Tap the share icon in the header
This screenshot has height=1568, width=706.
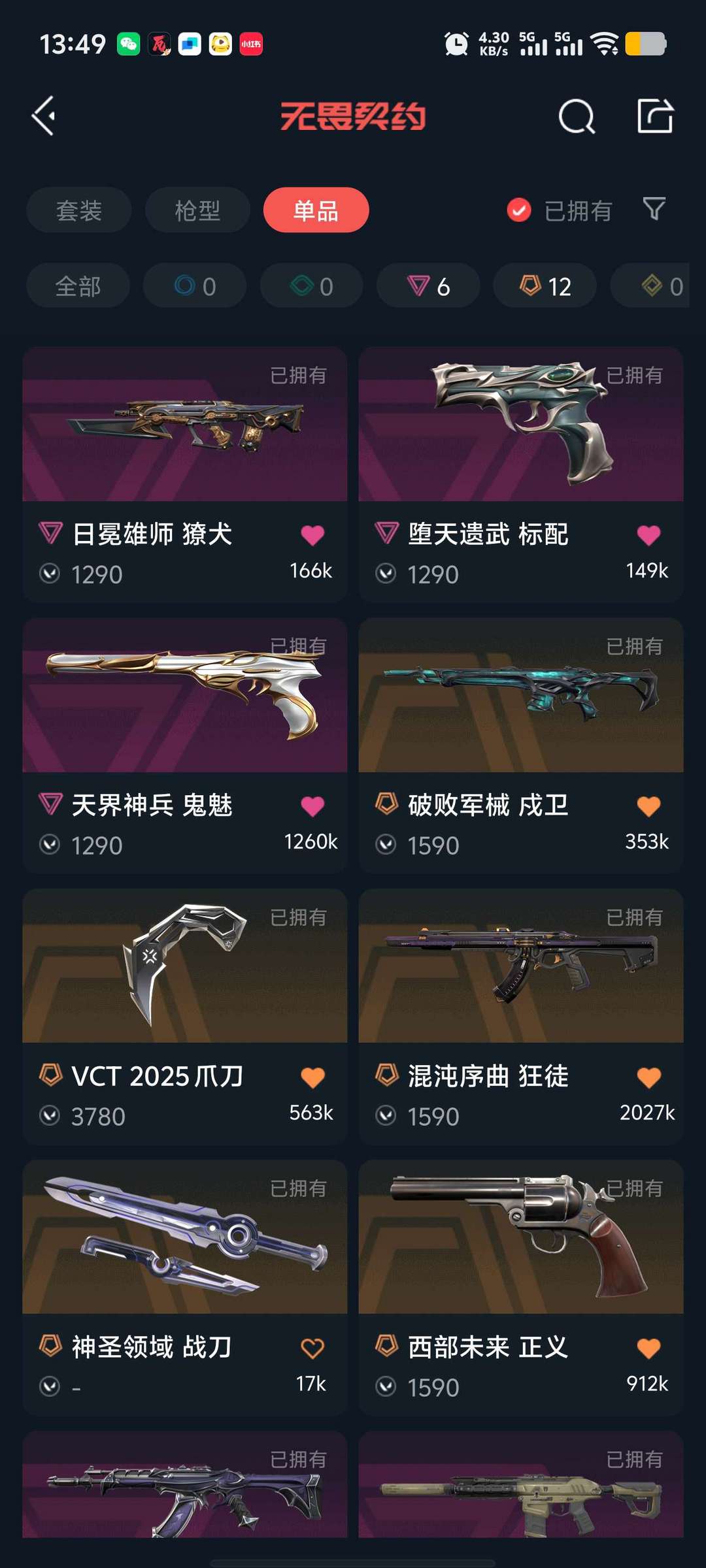click(x=655, y=116)
